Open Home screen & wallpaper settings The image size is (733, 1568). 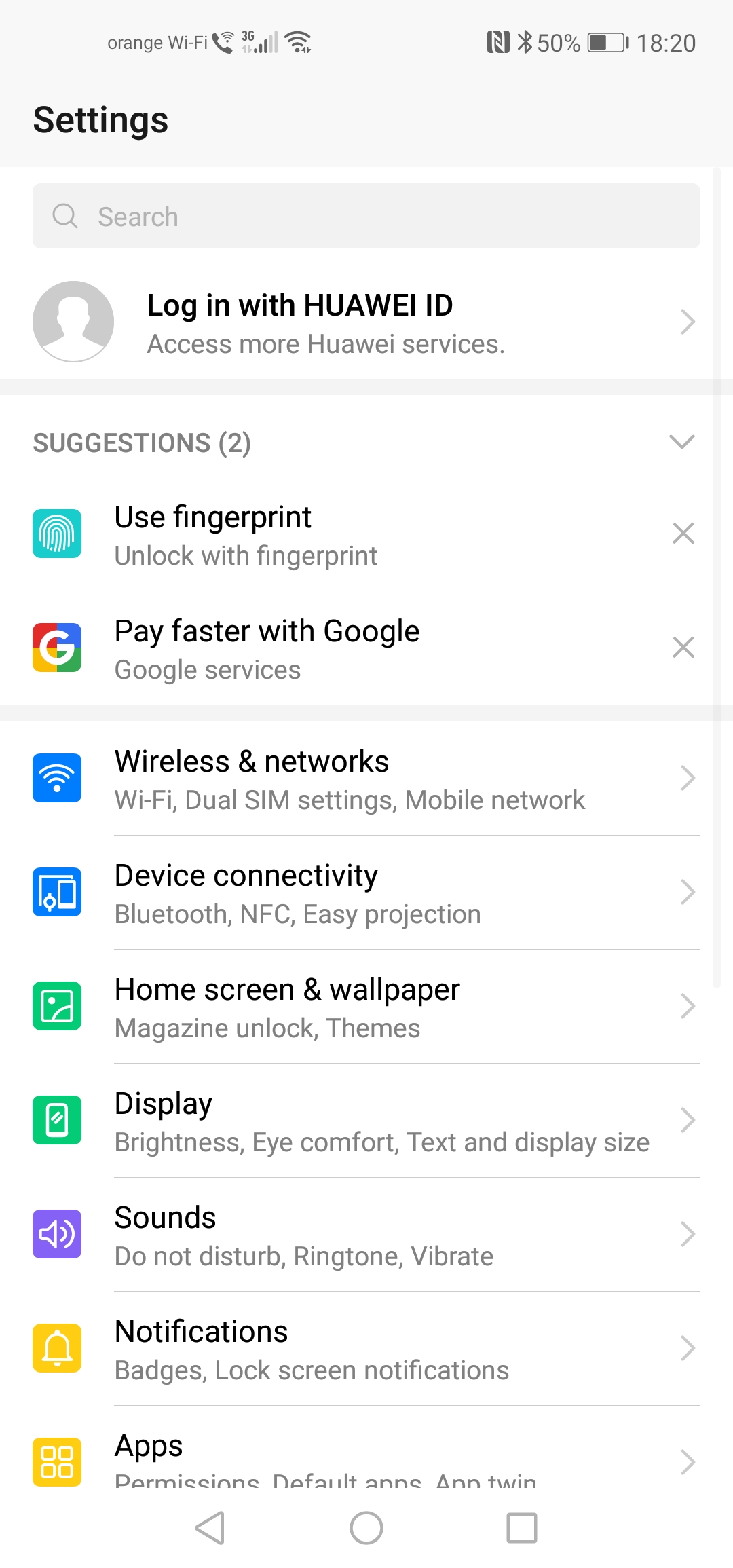[x=366, y=1007]
